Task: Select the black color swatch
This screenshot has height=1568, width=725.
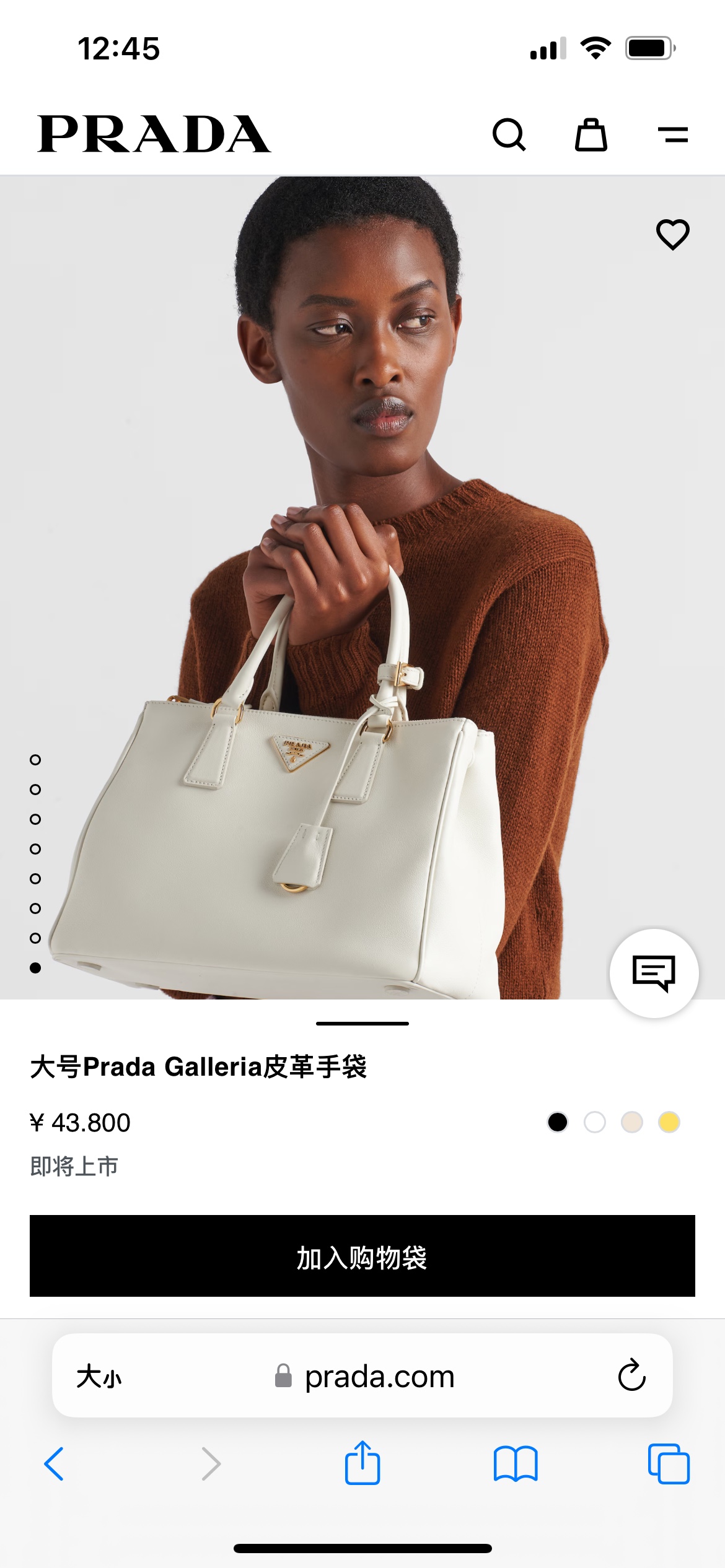Action: click(x=558, y=1122)
